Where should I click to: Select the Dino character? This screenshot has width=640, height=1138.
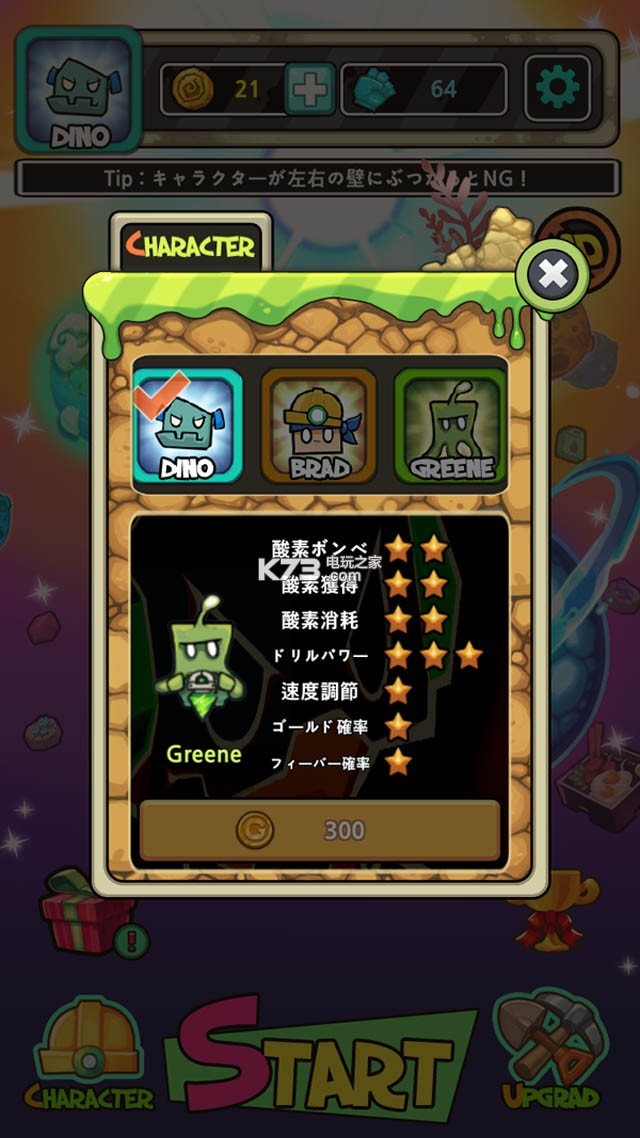click(188, 426)
